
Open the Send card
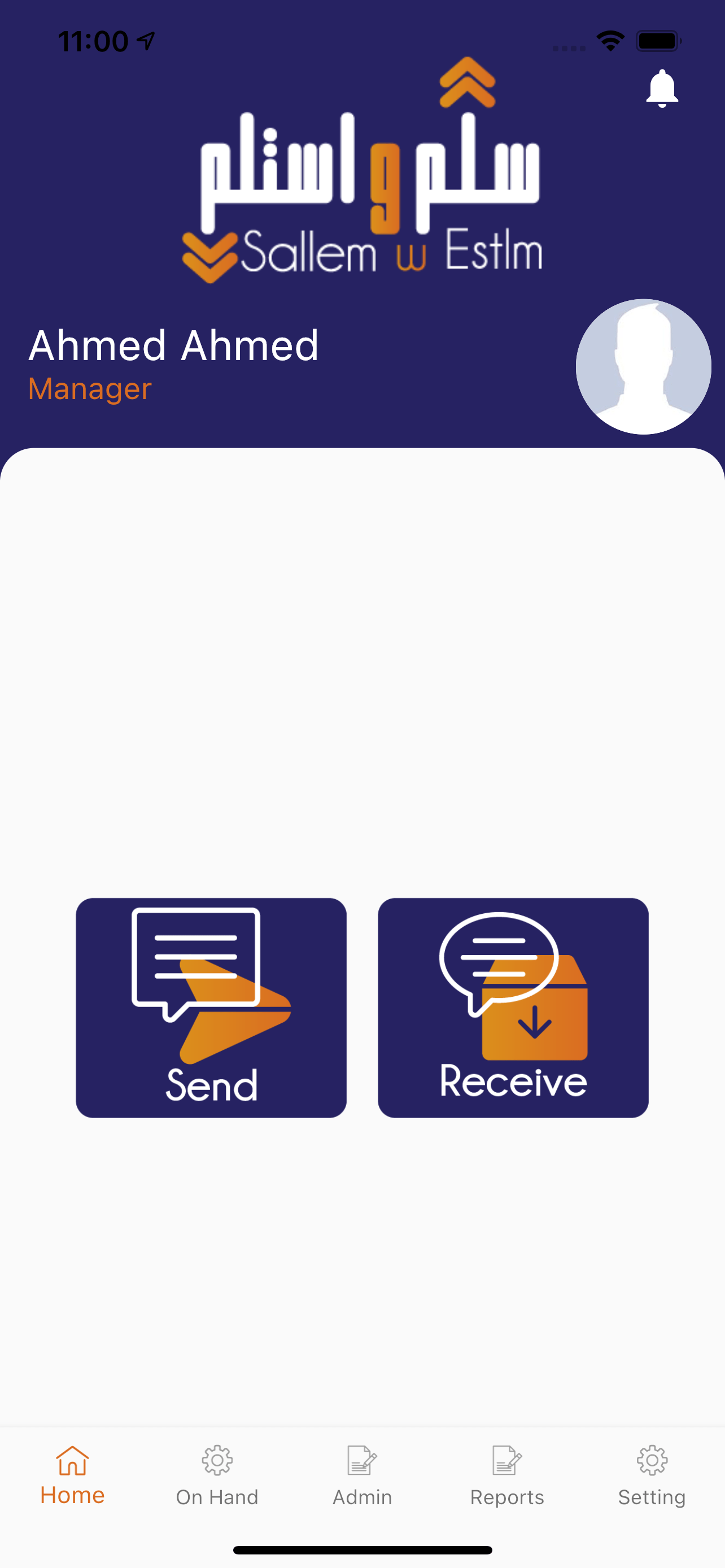[x=211, y=1008]
